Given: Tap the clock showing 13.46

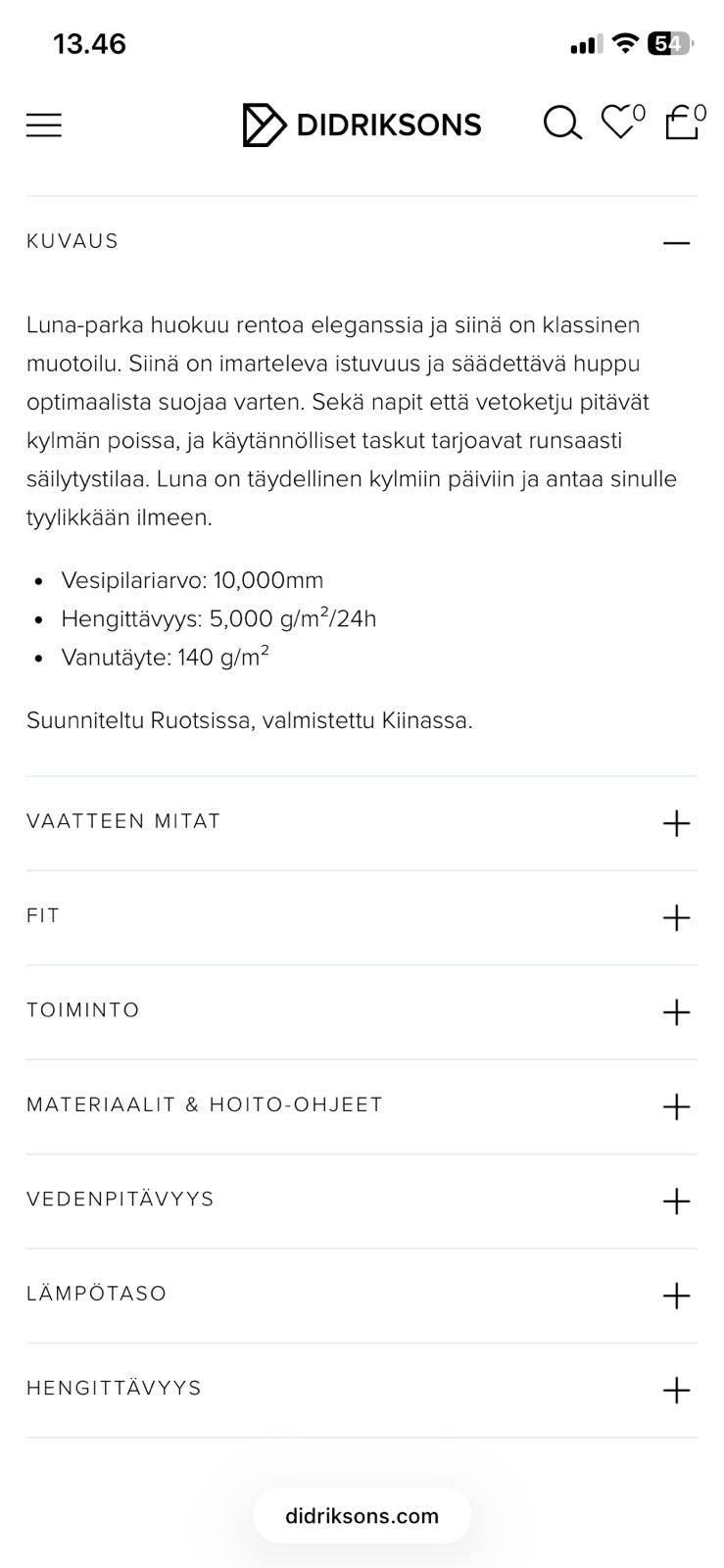Looking at the screenshot, I should tap(90, 43).
